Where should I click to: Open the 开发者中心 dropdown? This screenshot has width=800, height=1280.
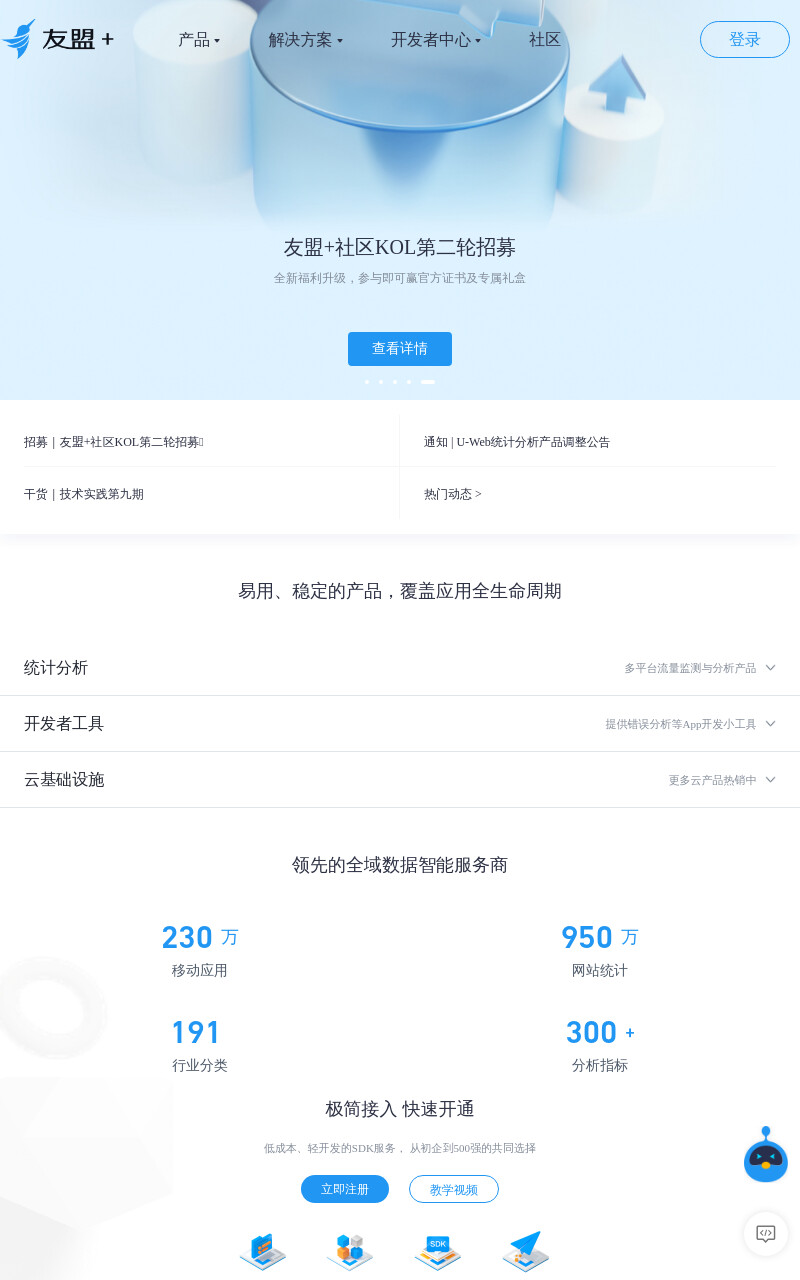click(435, 40)
